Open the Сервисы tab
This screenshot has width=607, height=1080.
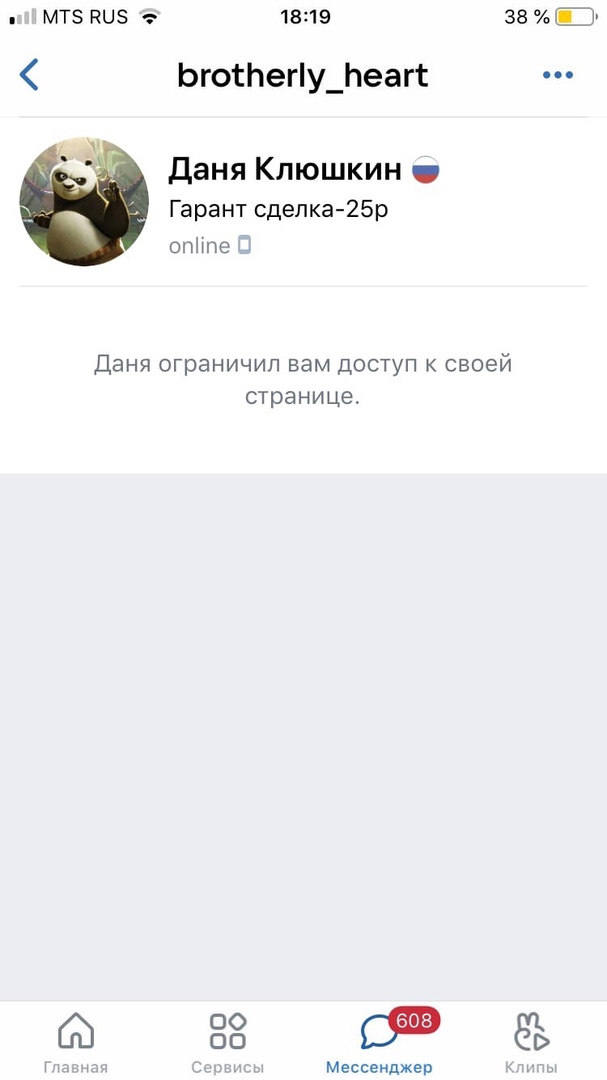point(227,1041)
